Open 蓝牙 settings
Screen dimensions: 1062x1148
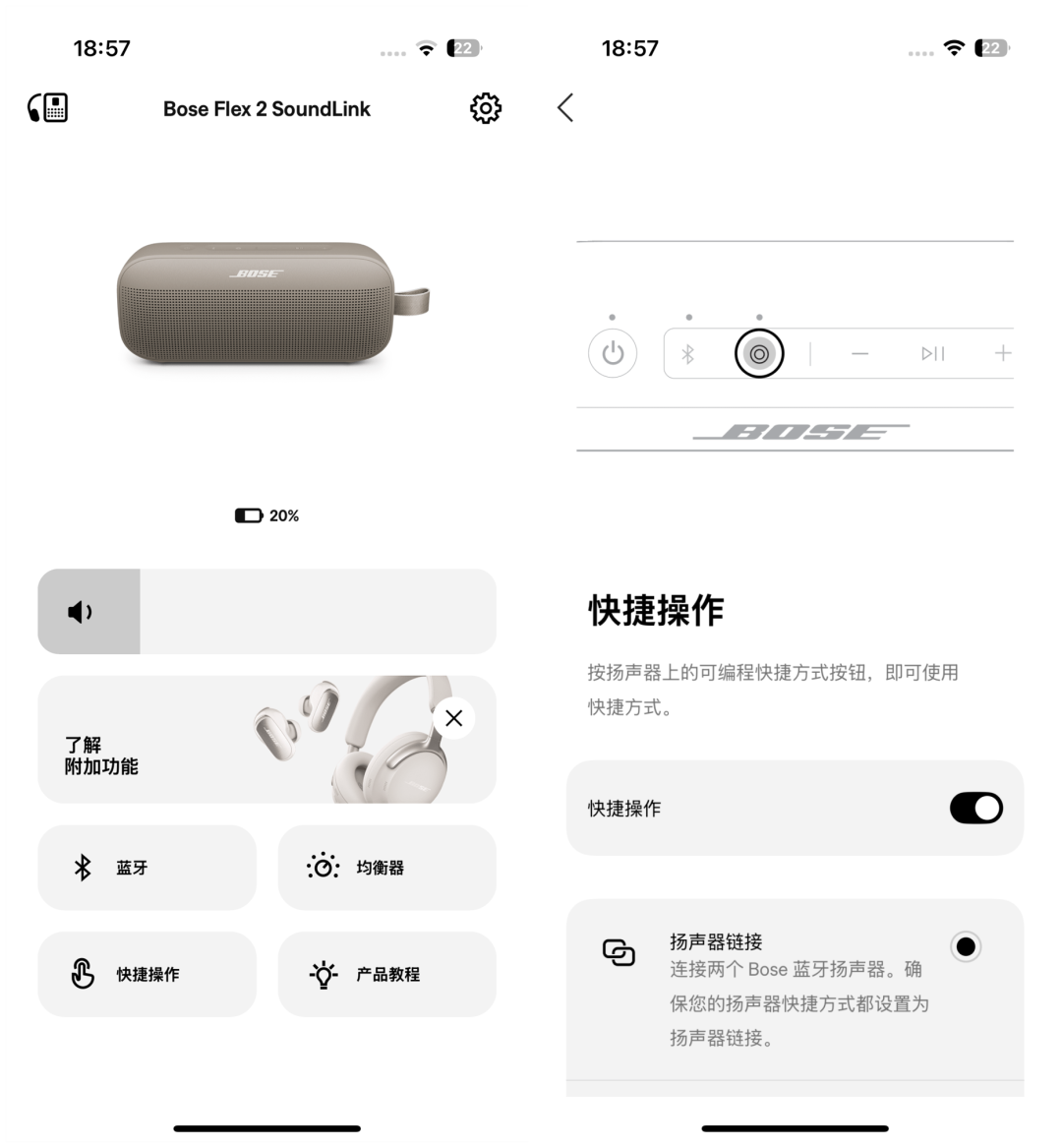pyautogui.click(x=147, y=868)
